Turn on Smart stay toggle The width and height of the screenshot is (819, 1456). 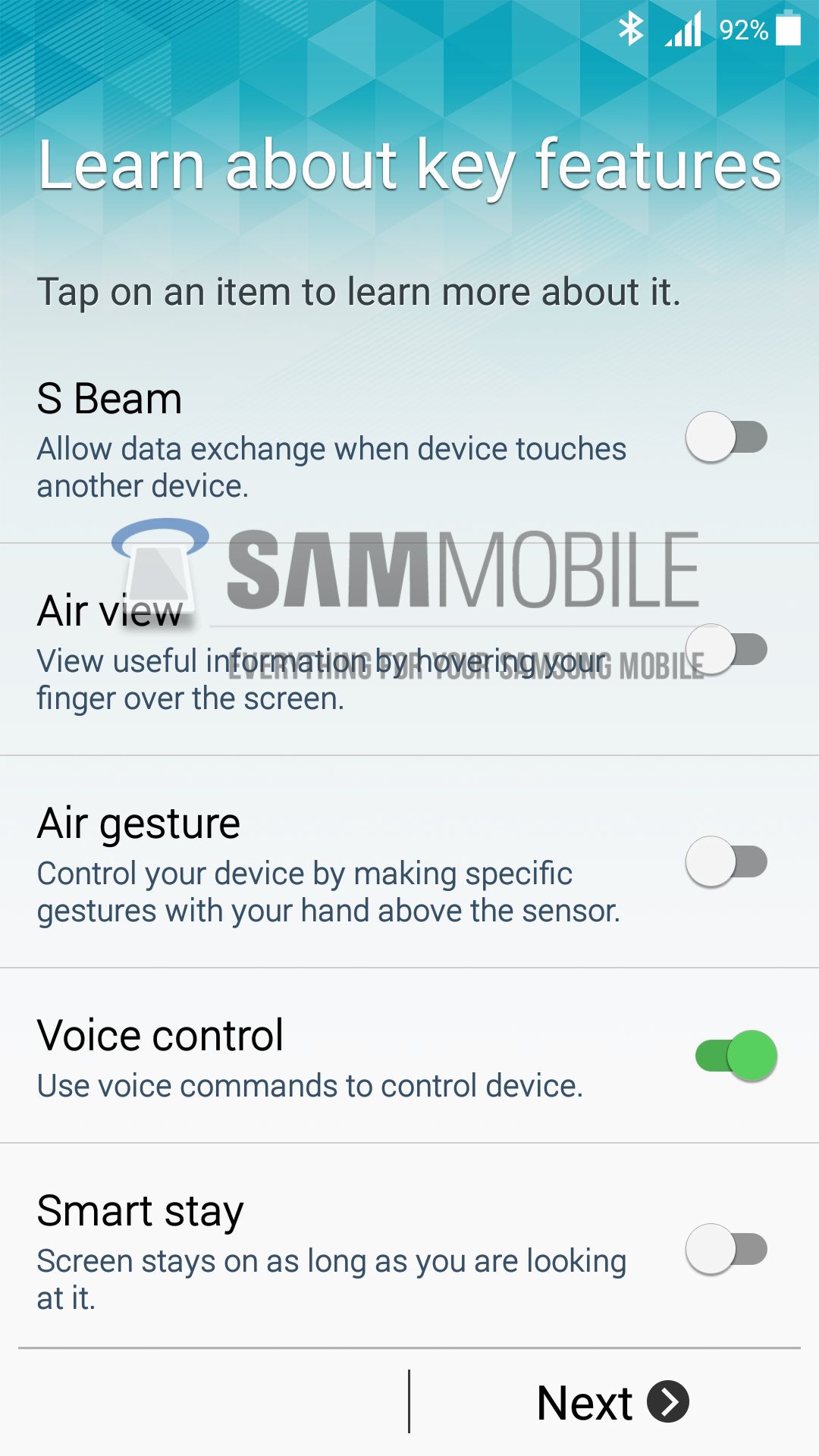(x=726, y=1249)
